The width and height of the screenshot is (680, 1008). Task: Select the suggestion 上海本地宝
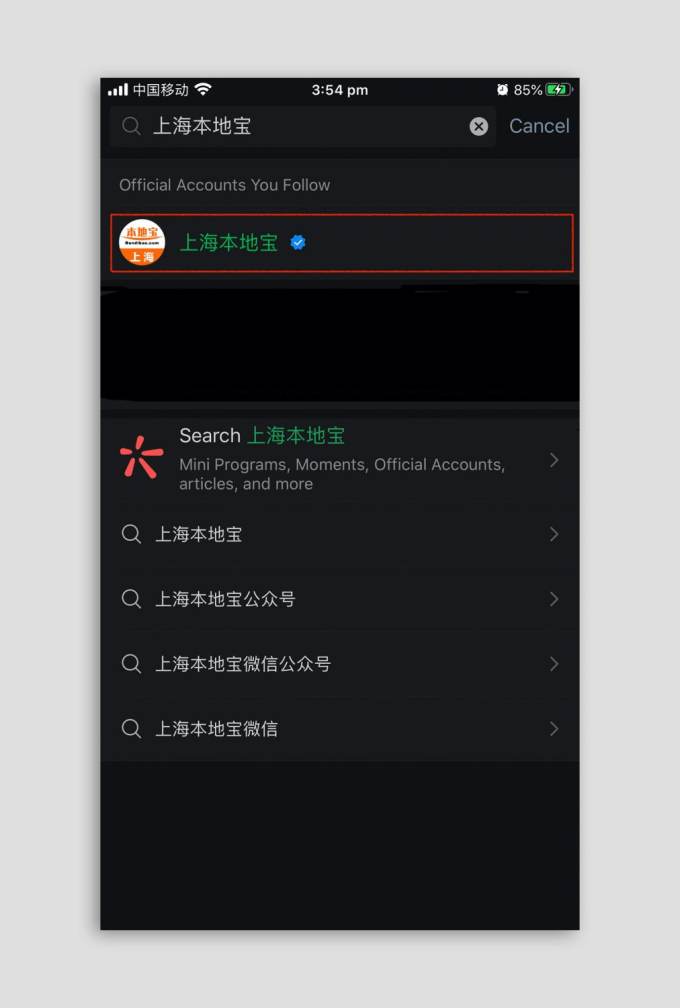(340, 535)
